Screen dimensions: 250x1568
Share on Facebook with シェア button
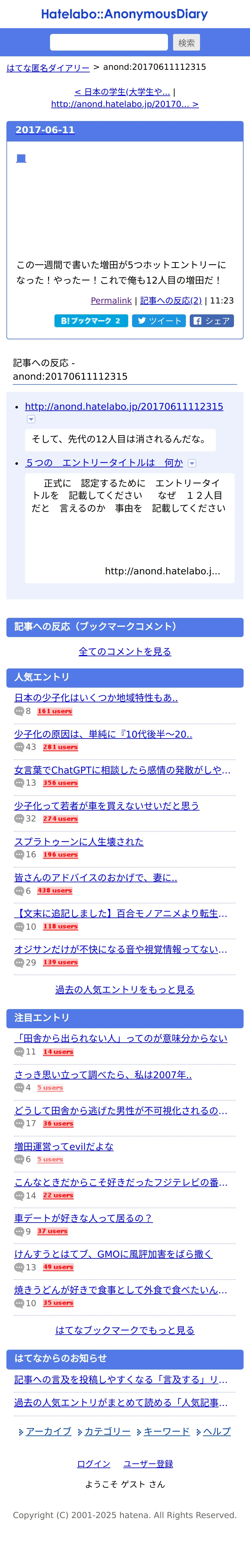(212, 321)
